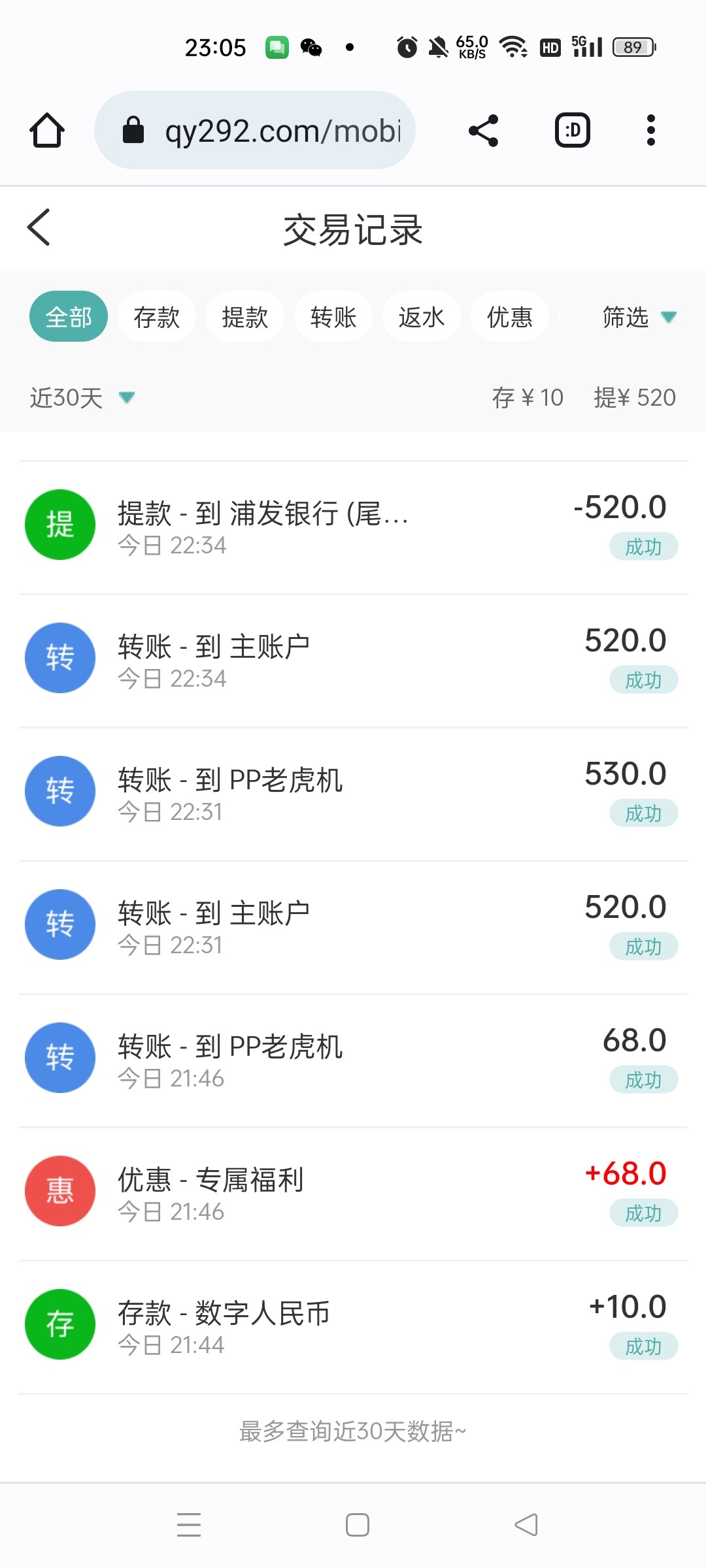This screenshot has height=1568, width=706.
Task: Switch to the 优惠 filter
Action: 510,317
